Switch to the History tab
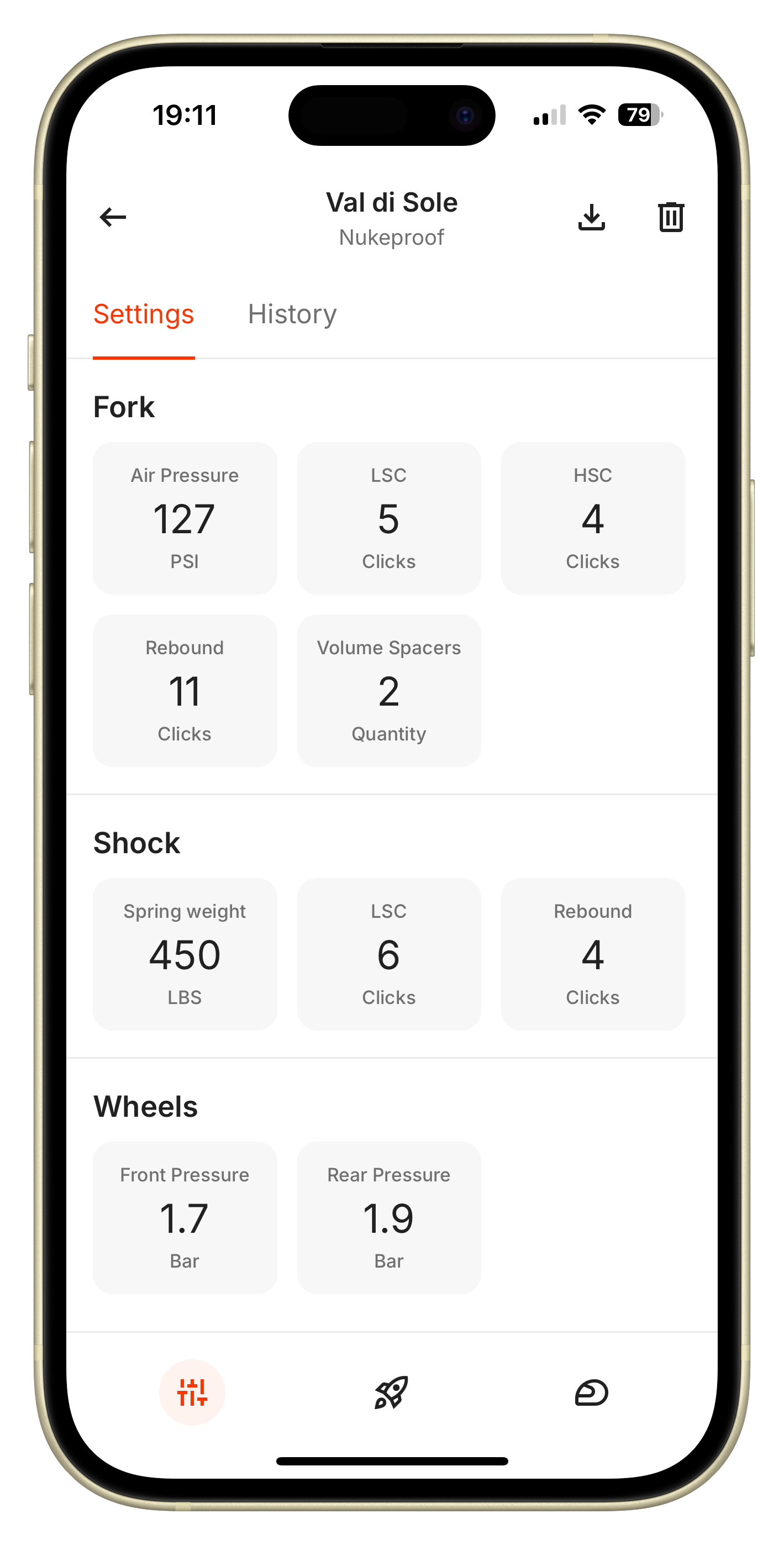This screenshot has width=784, height=1545. pyautogui.click(x=292, y=314)
